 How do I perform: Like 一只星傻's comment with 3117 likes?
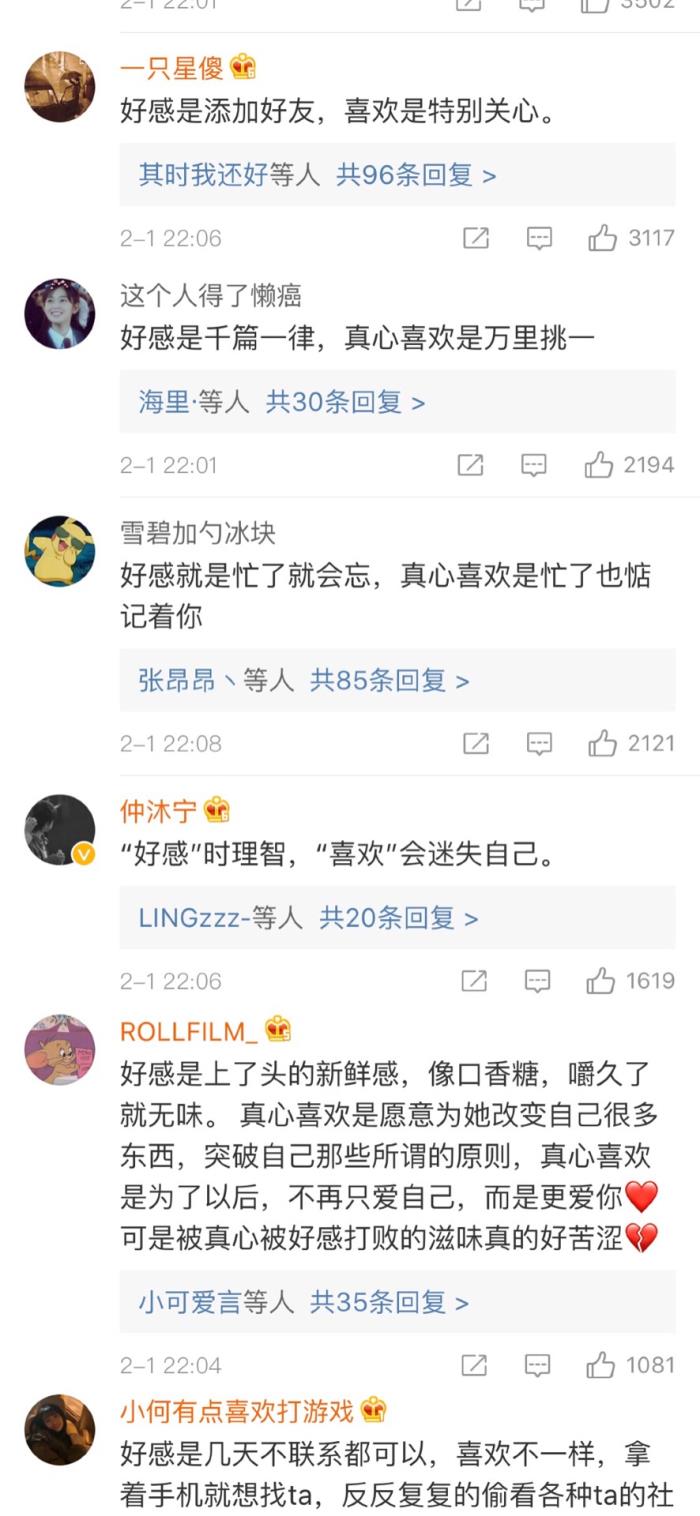tap(603, 238)
